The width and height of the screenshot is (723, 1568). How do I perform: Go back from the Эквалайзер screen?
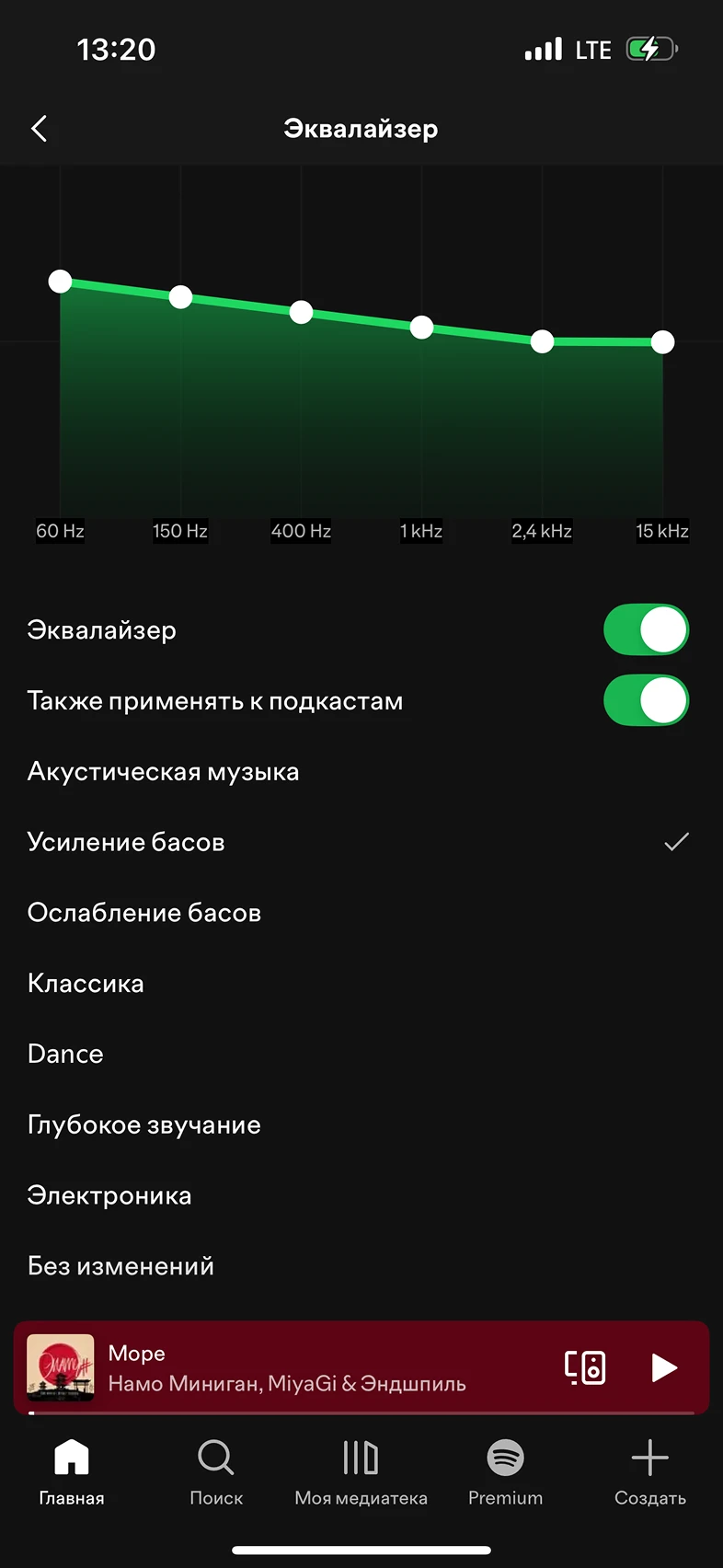point(39,129)
